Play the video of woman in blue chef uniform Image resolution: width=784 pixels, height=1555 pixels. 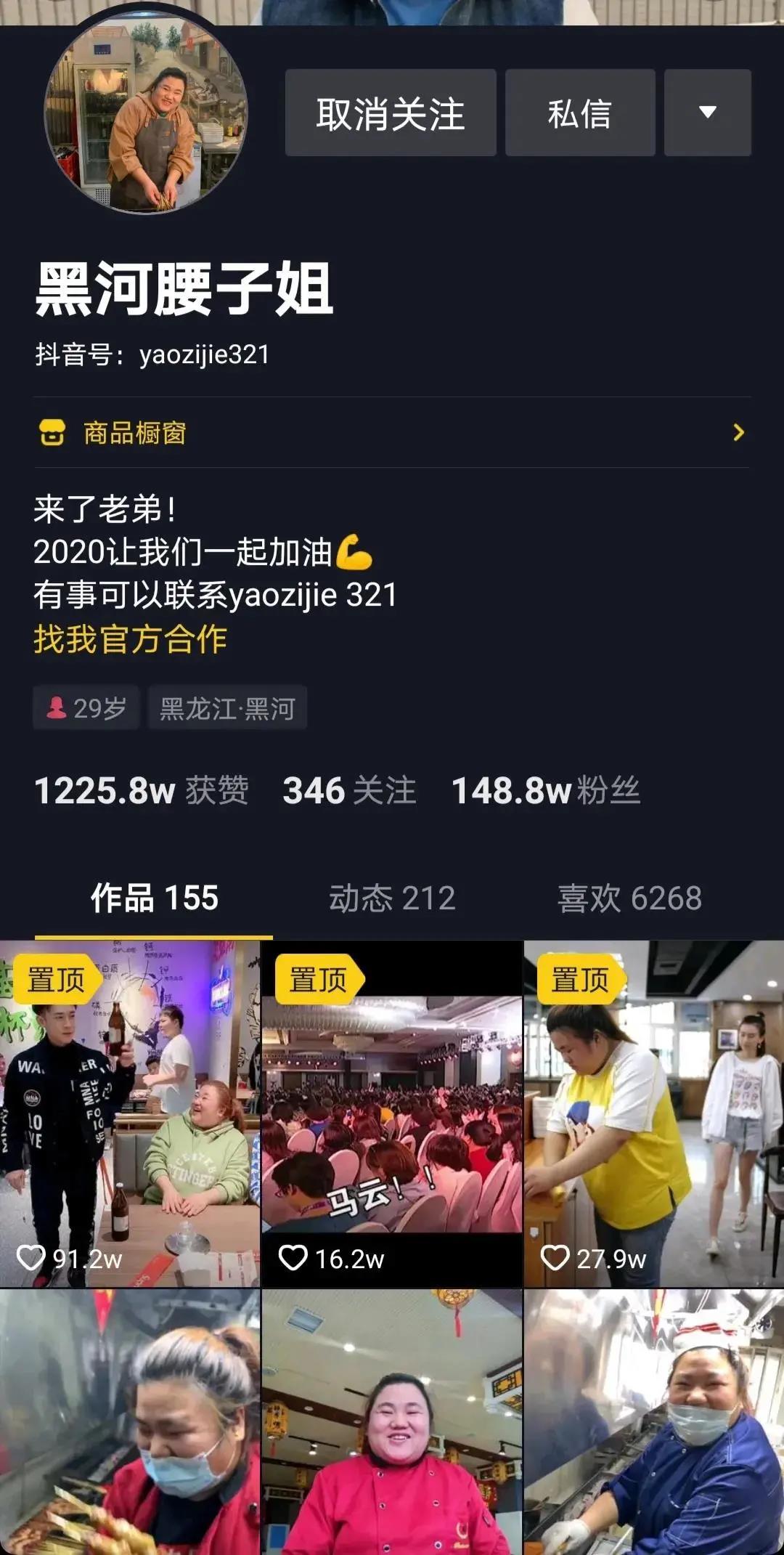click(x=654, y=1422)
